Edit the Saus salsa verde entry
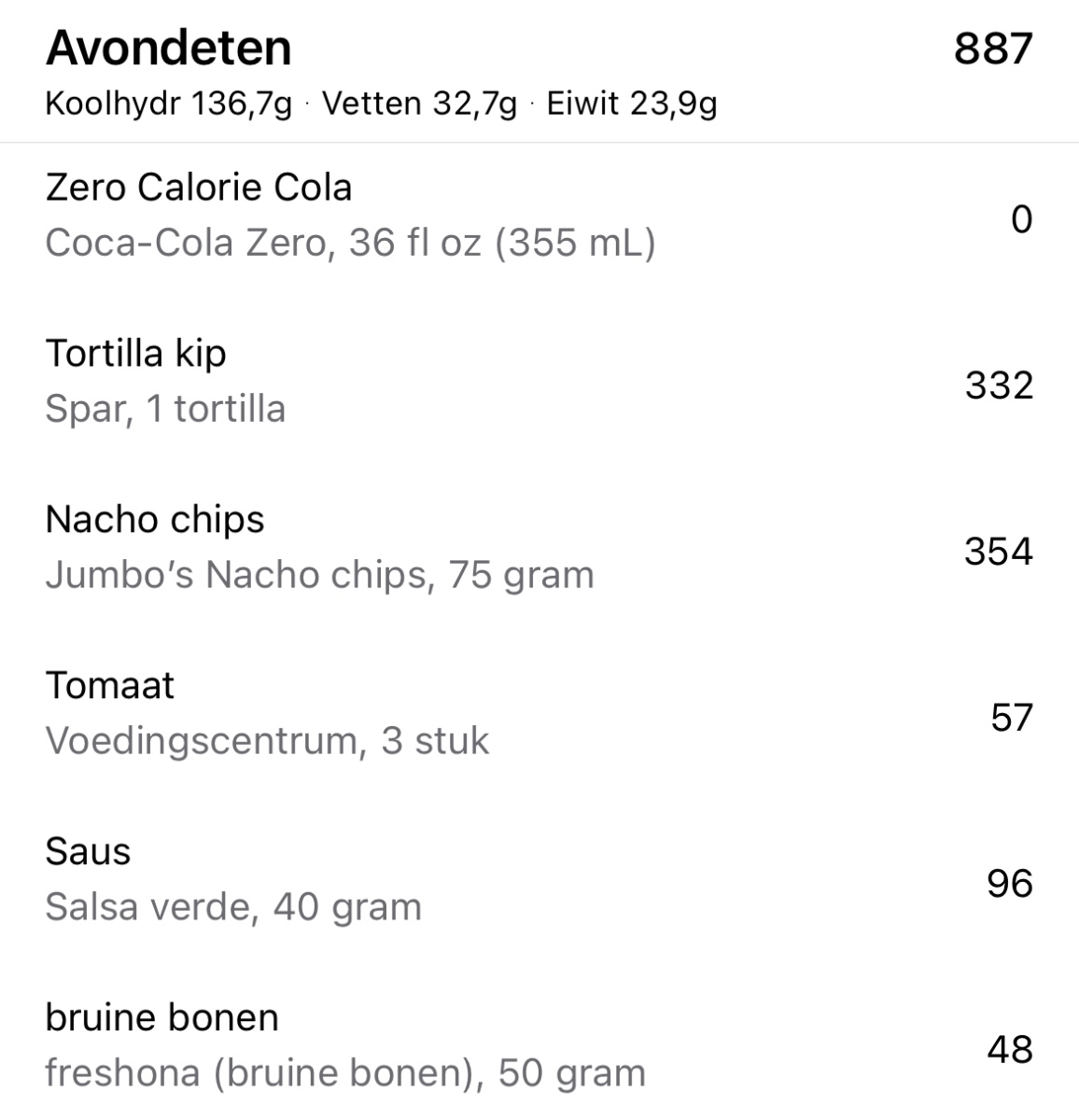 pos(233,879)
